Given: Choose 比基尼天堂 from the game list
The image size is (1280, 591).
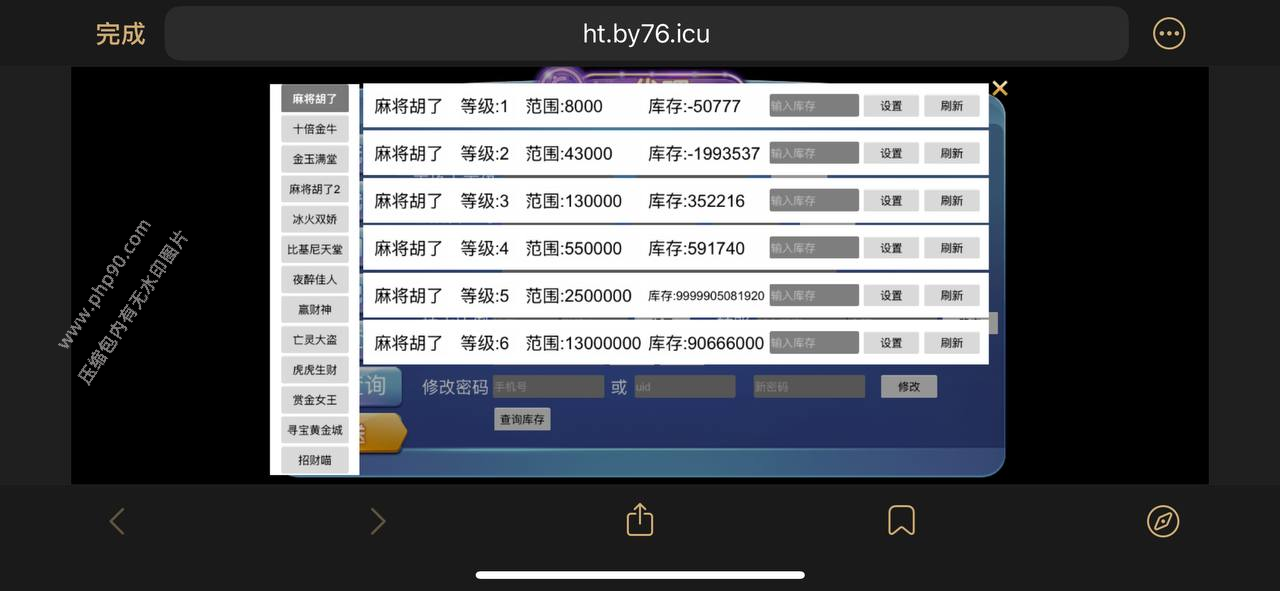Looking at the screenshot, I should pos(314,249).
